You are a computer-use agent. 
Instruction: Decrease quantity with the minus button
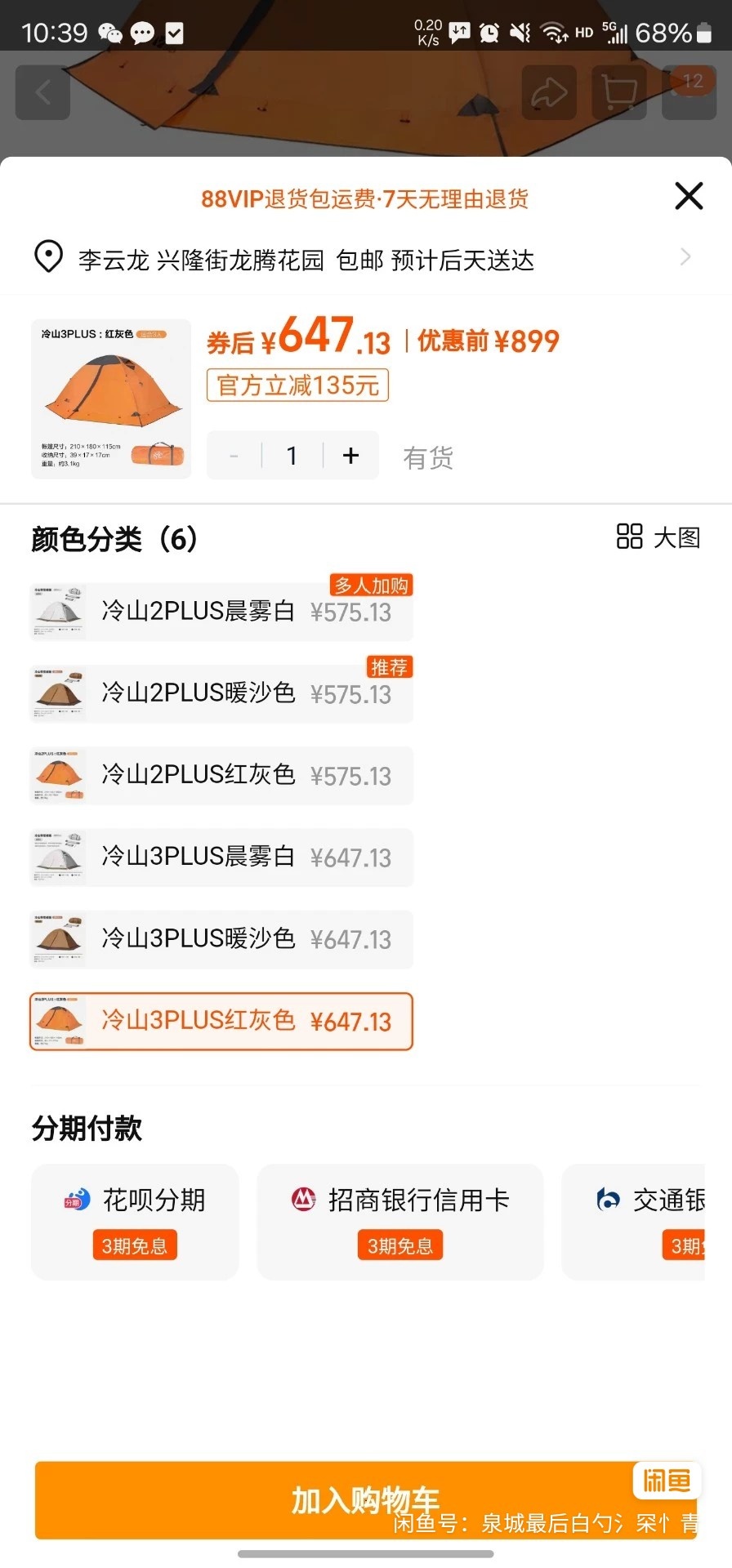click(234, 455)
